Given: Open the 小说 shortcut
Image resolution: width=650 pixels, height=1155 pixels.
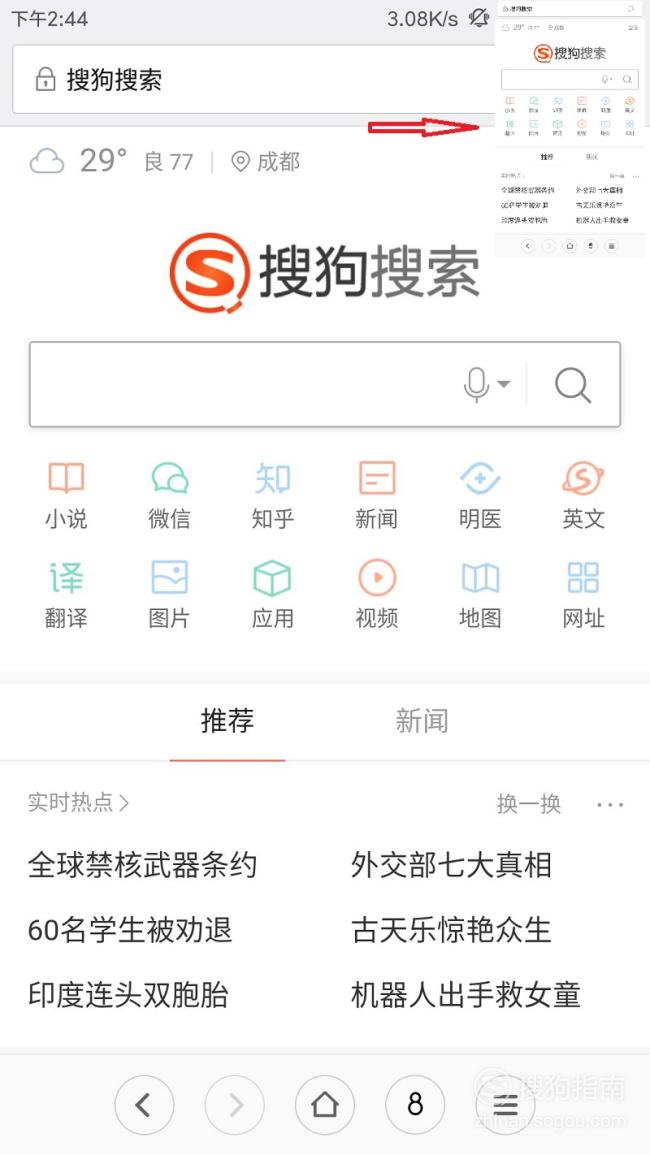Looking at the screenshot, I should point(66,496).
